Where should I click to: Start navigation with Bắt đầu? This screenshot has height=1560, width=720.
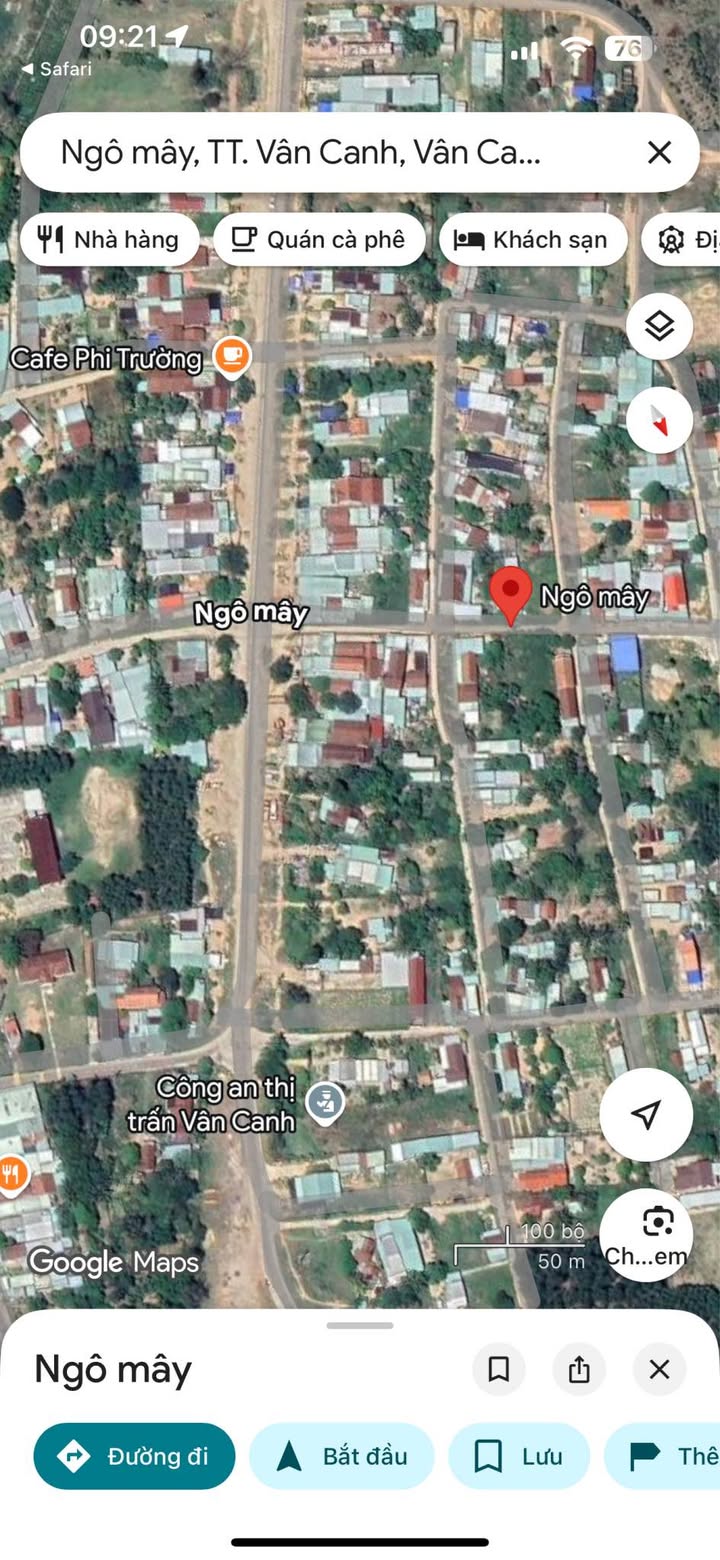tap(342, 1456)
